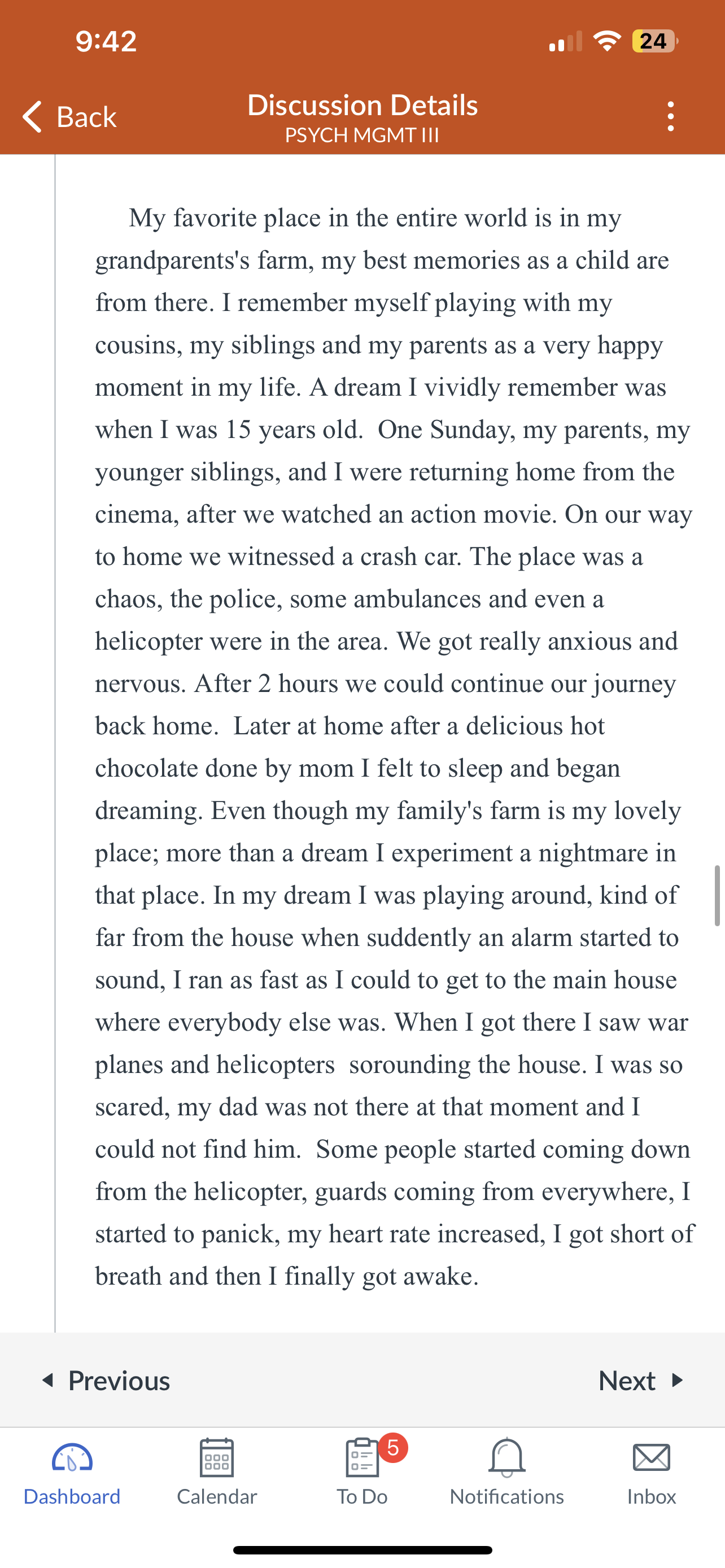Switch to the To Do tab
Viewport: 725px width, 1568px height.
coord(363,1472)
